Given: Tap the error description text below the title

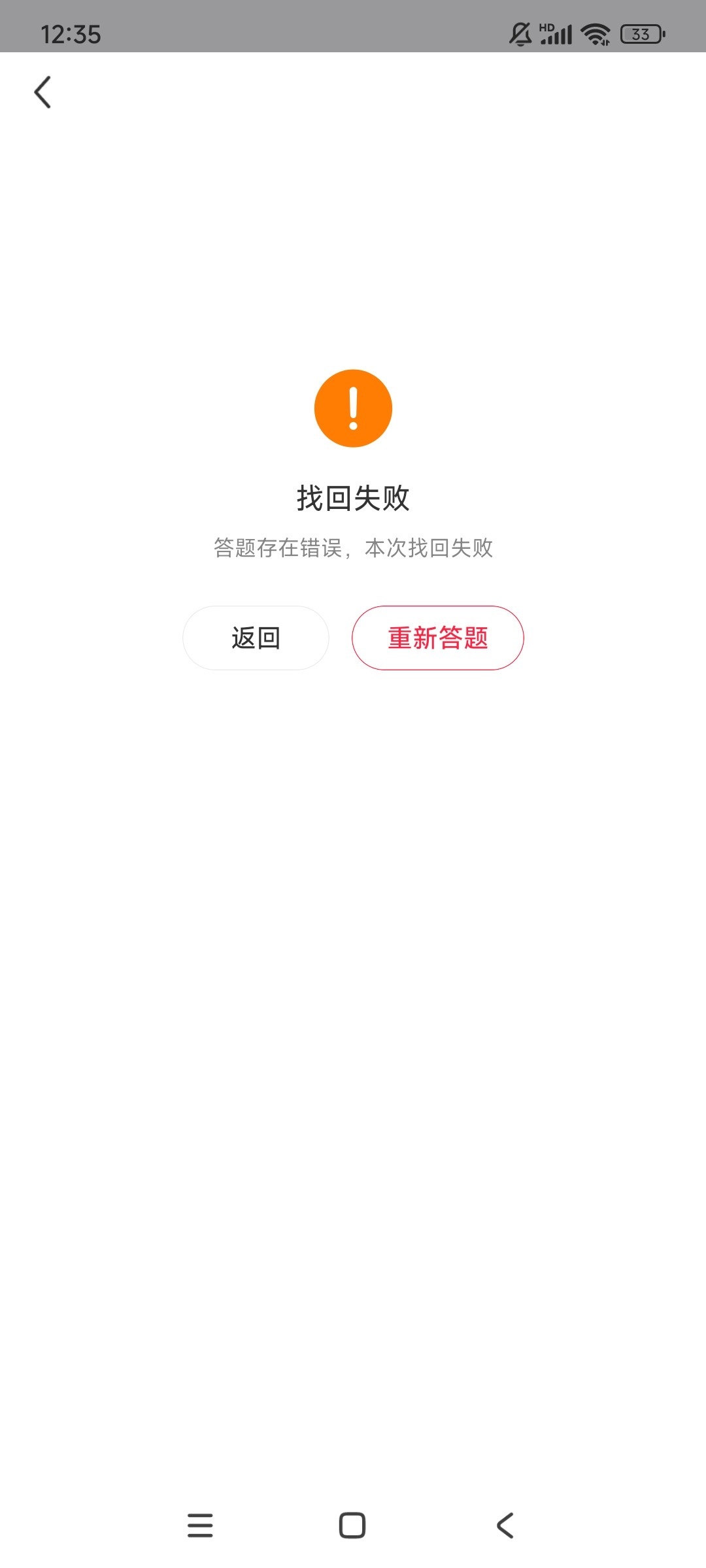Looking at the screenshot, I should [x=353, y=549].
